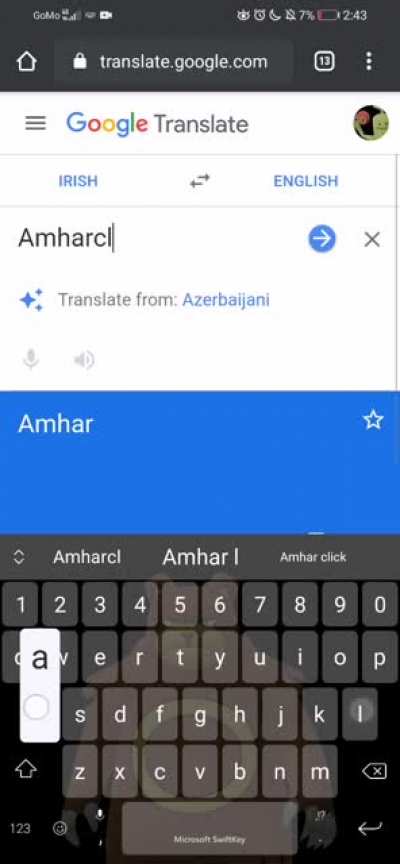Viewport: 400px width, 864px height.
Task: Listen to the source text pronunciation
Action: coord(84,360)
